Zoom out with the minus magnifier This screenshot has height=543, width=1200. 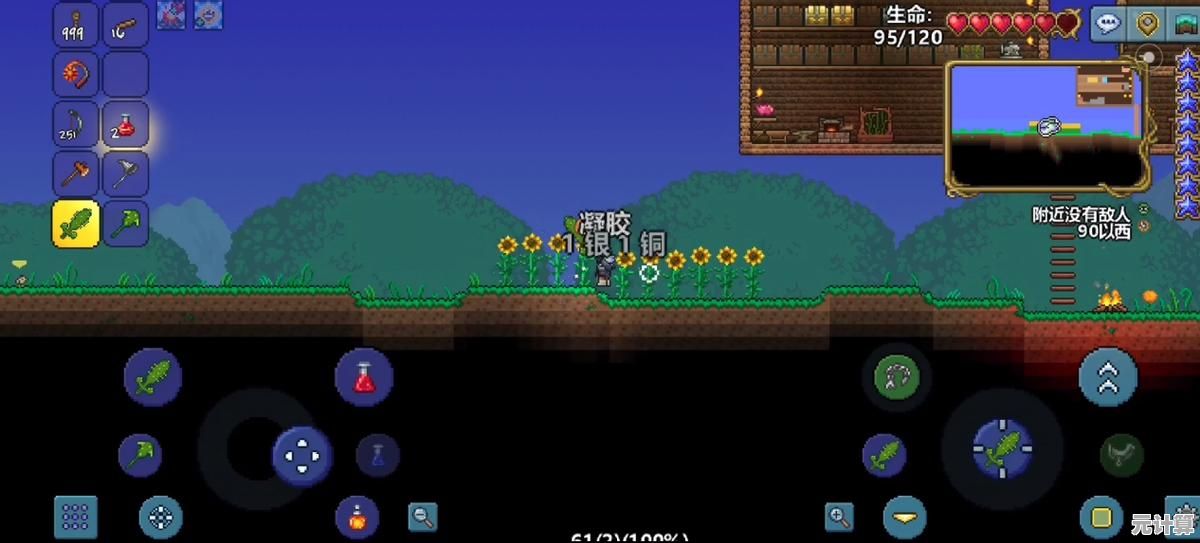click(423, 516)
